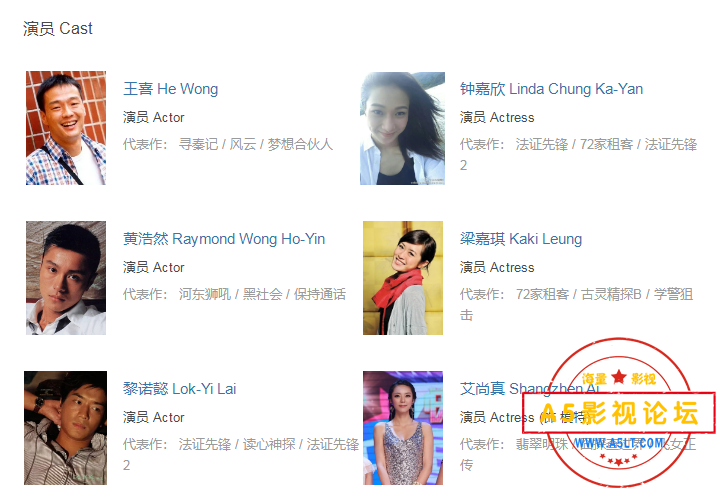Tap Lok-Yi Lai's photo

[66, 428]
